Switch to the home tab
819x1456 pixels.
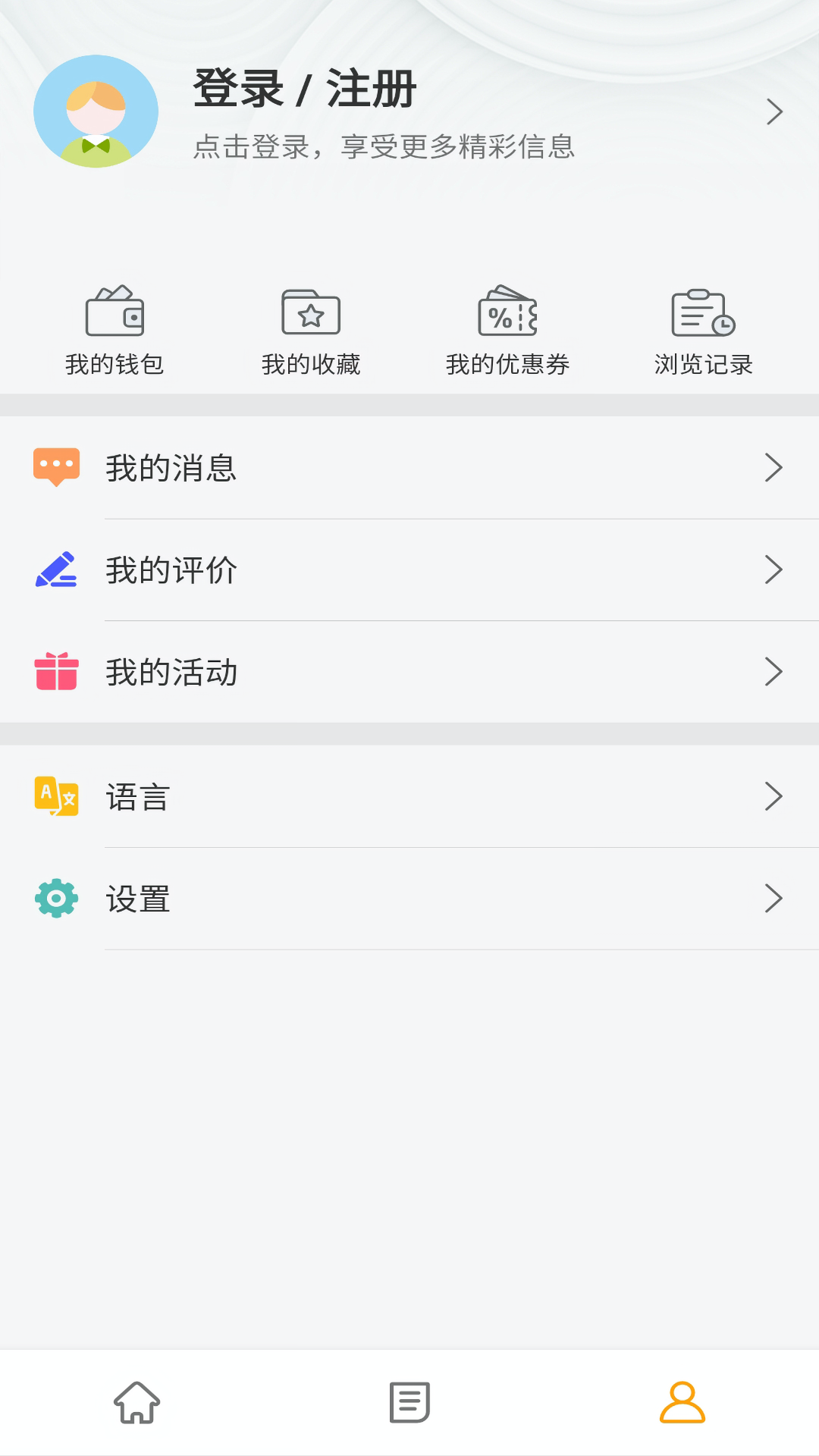tap(136, 1402)
